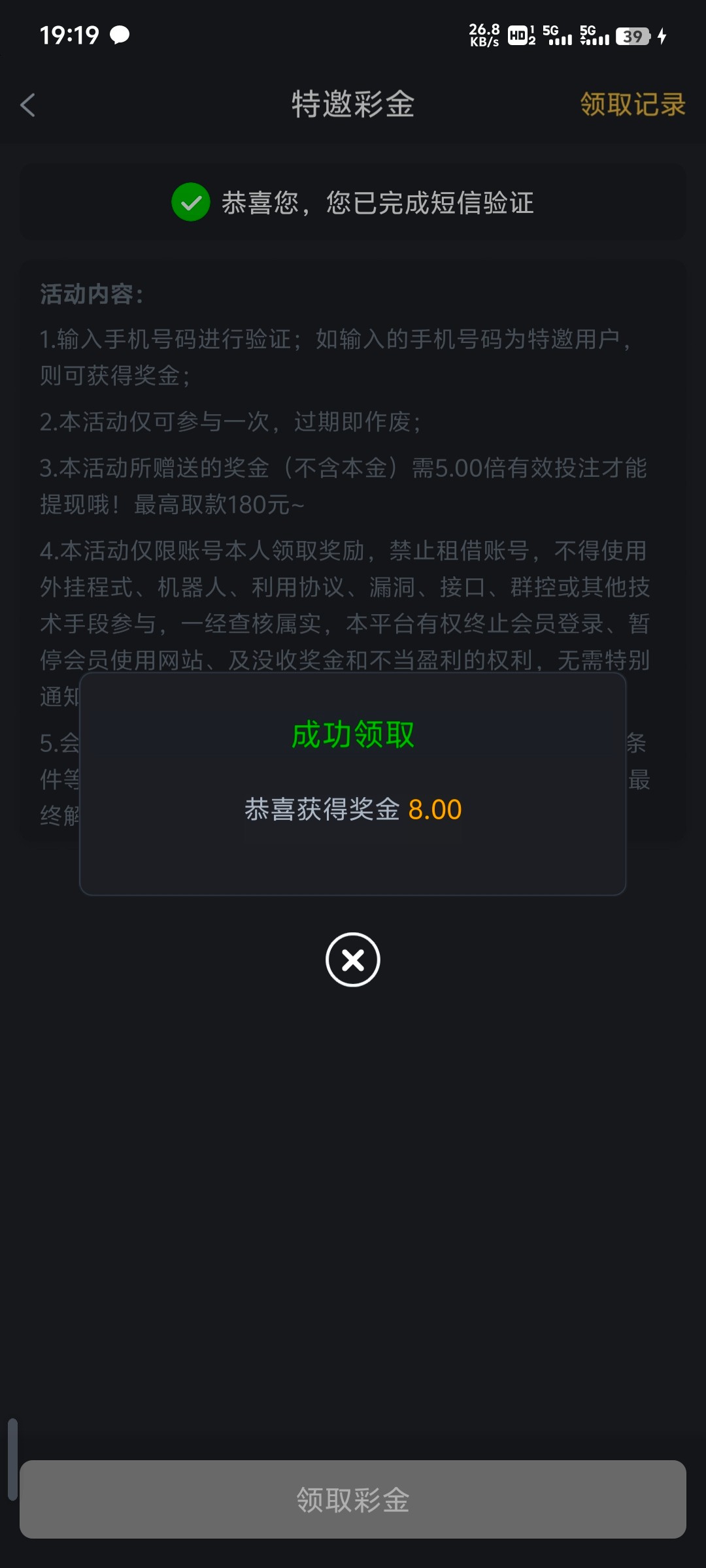Viewport: 706px width, 1568px height.
Task: Open 领取记录 claim history
Action: point(632,105)
